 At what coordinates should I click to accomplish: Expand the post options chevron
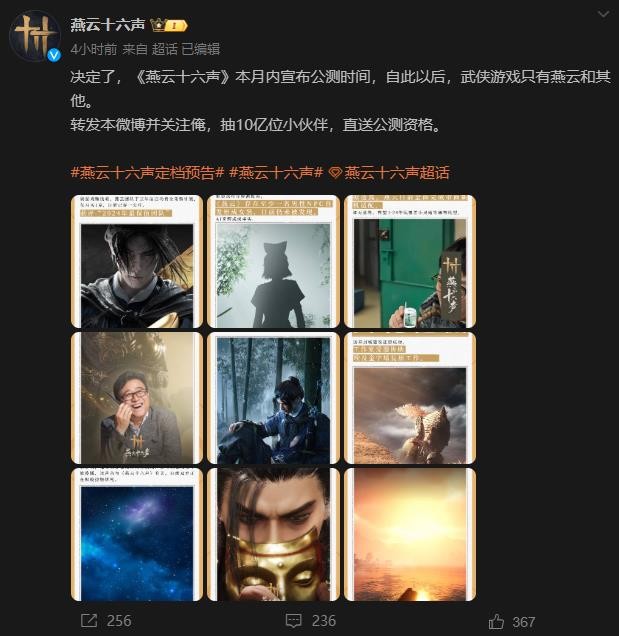(602, 16)
